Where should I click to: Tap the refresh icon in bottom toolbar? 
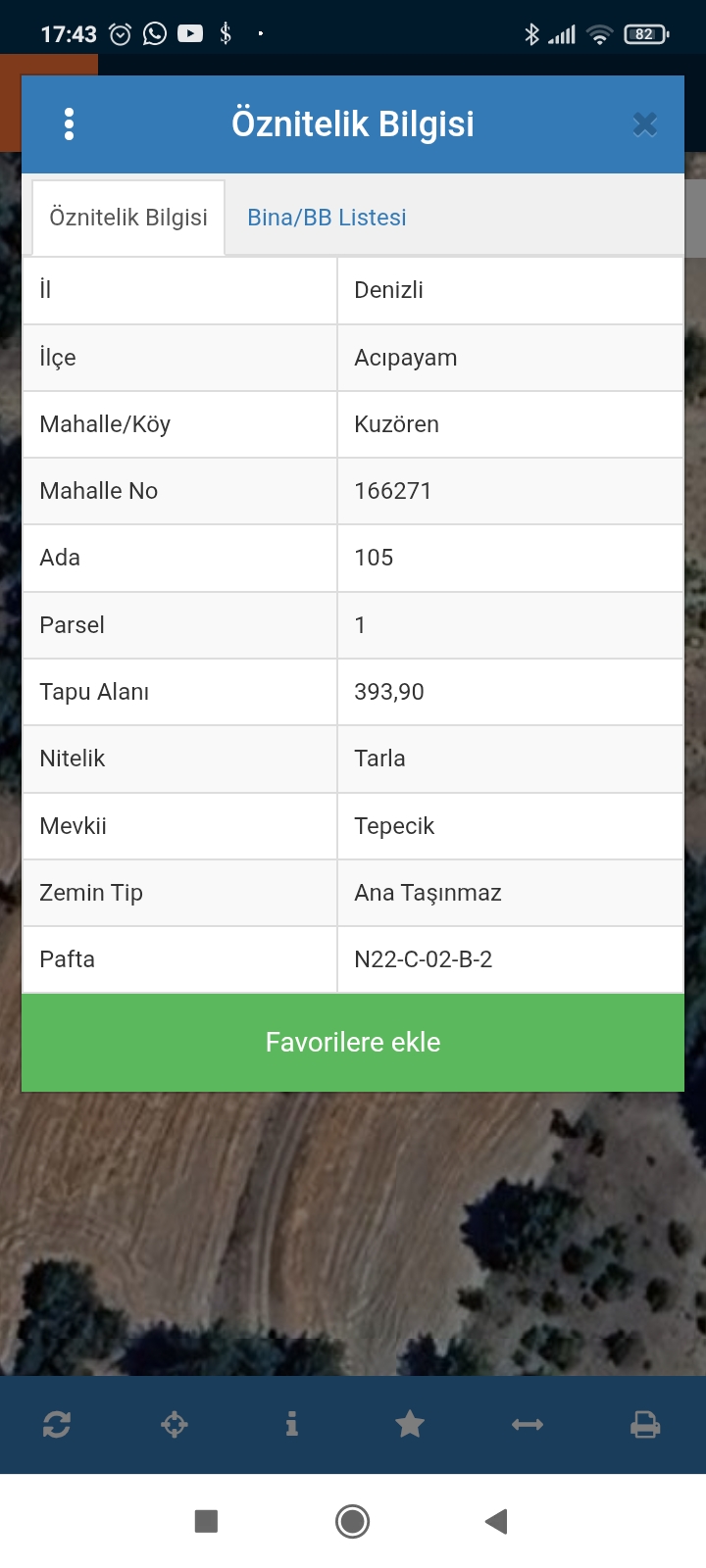pos(57,1424)
